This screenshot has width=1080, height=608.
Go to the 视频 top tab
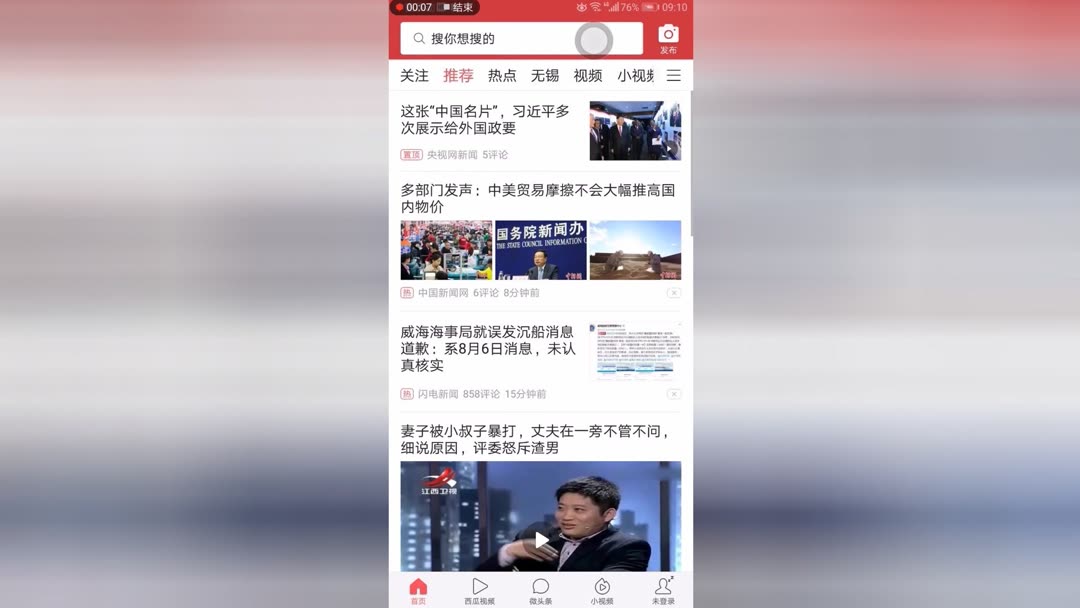click(588, 76)
